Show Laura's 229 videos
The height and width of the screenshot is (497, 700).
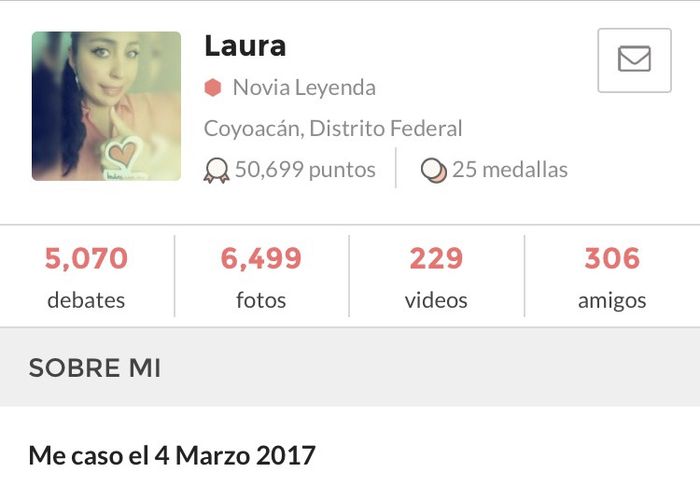[x=436, y=277]
